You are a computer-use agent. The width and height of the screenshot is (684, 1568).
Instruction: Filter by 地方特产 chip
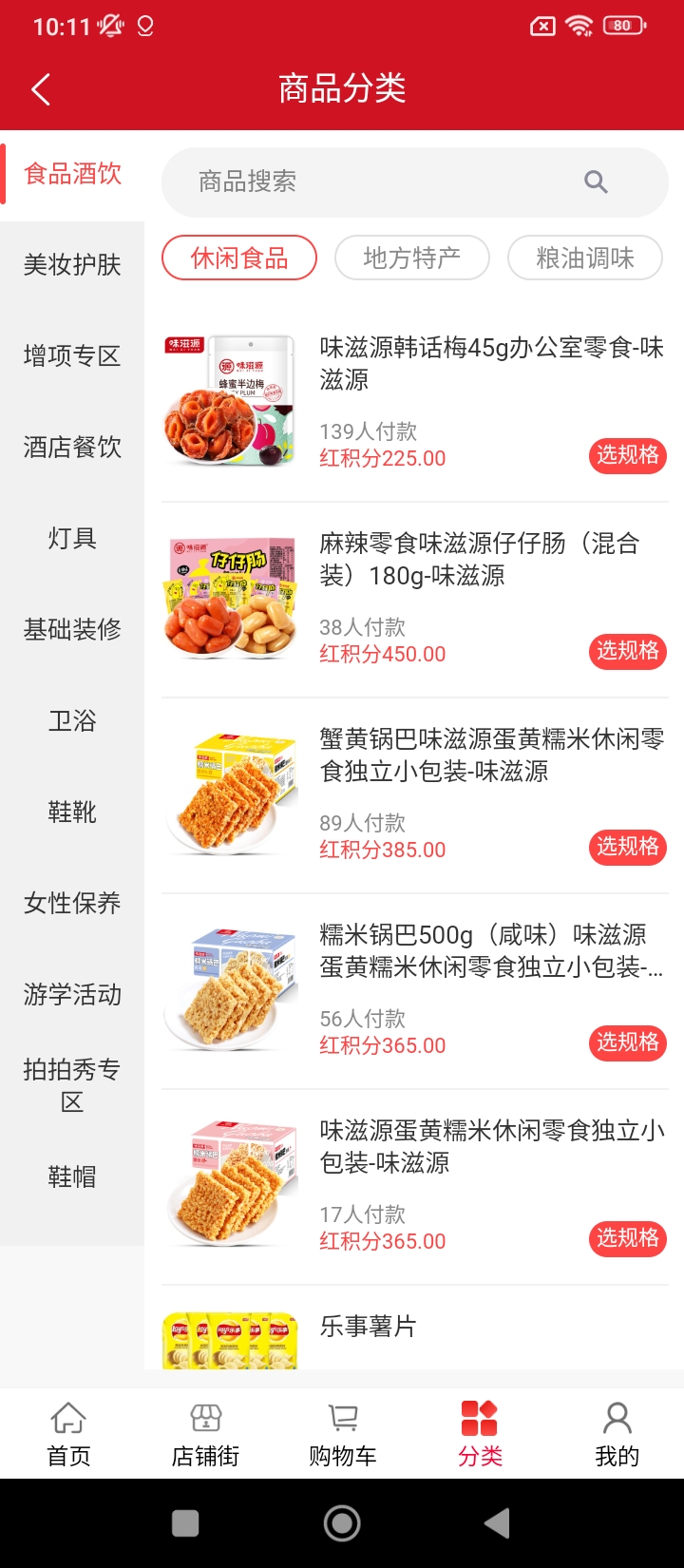[x=412, y=258]
